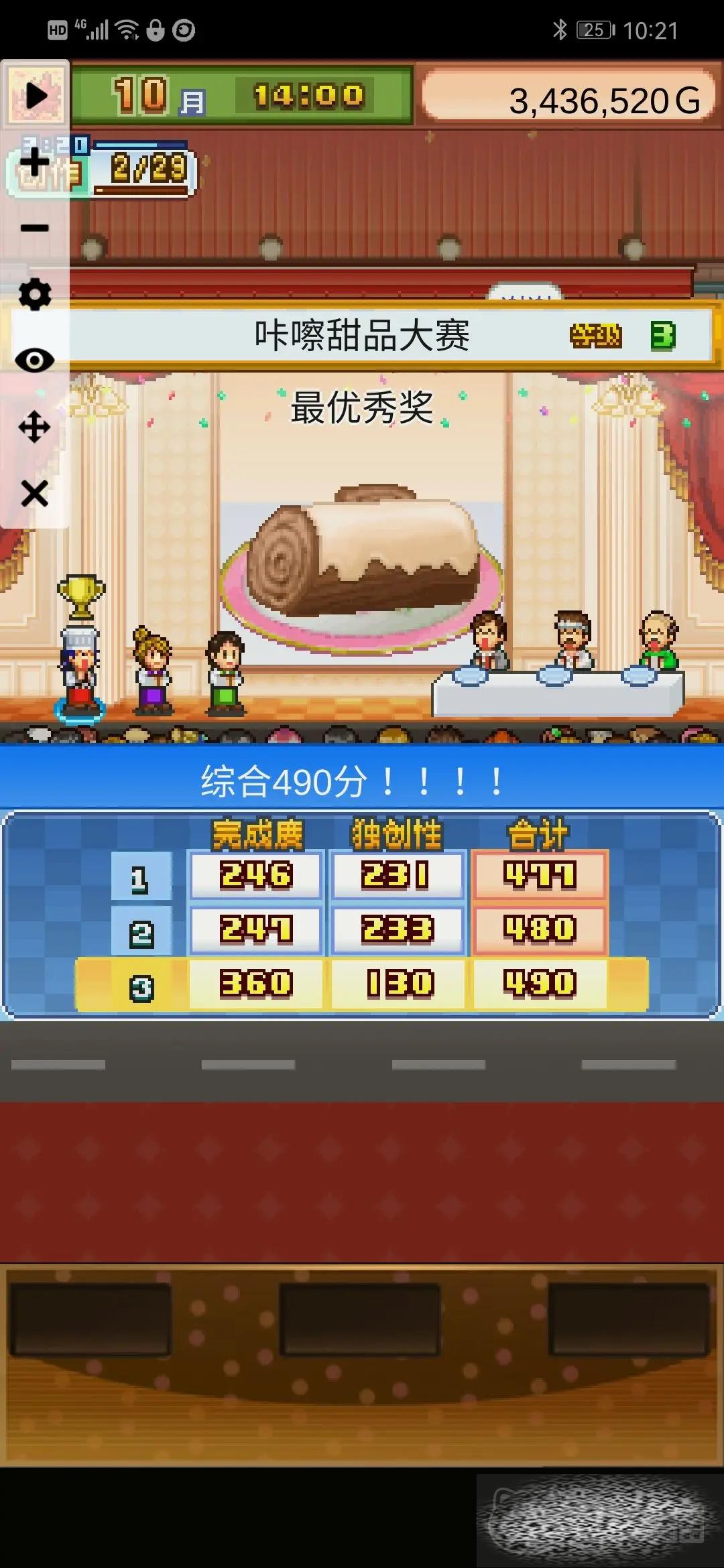Tap the play arrow in the floating toolbar
The width and height of the screenshot is (724, 1568).
tap(36, 95)
